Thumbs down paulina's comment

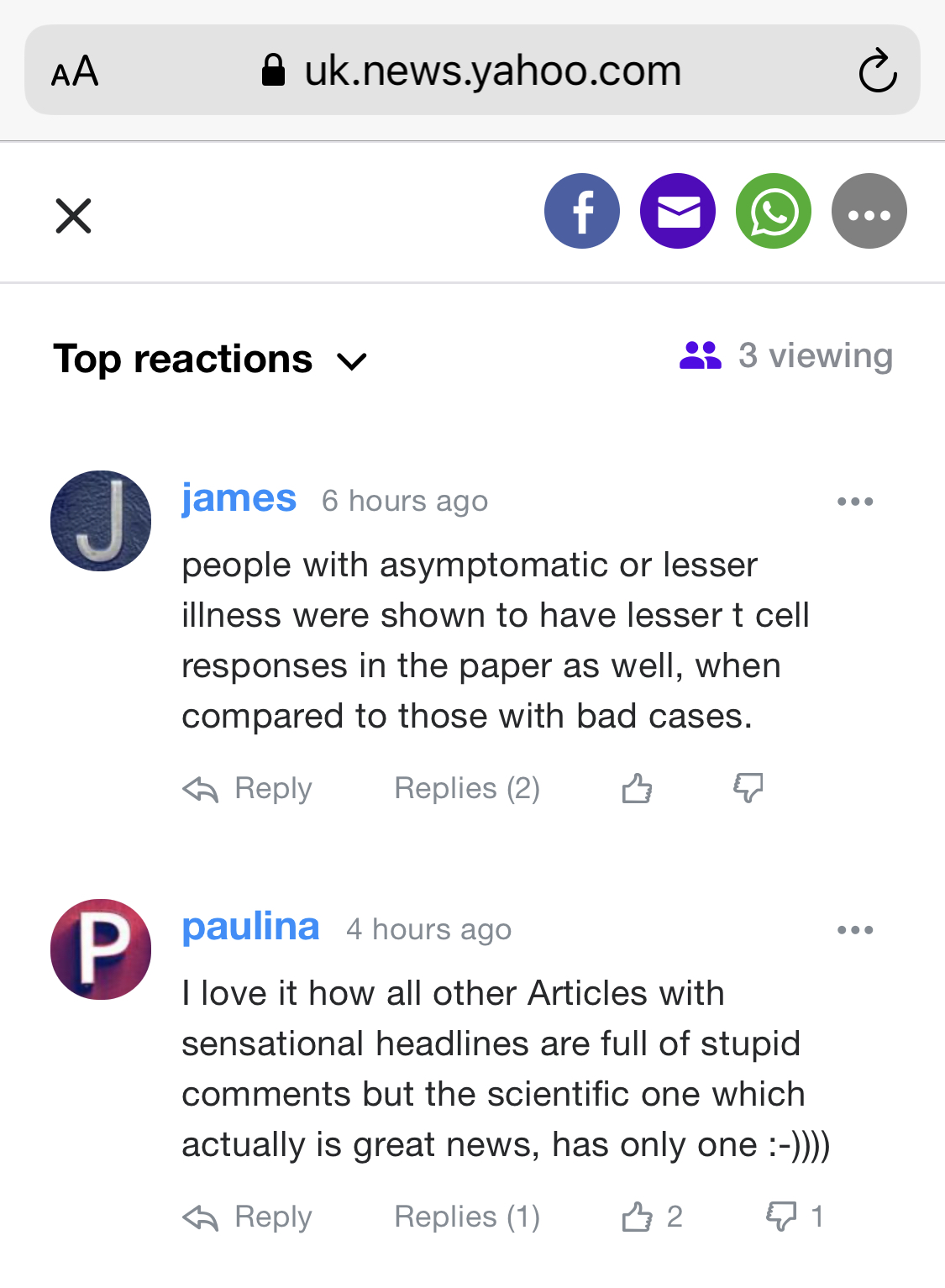tap(782, 1217)
